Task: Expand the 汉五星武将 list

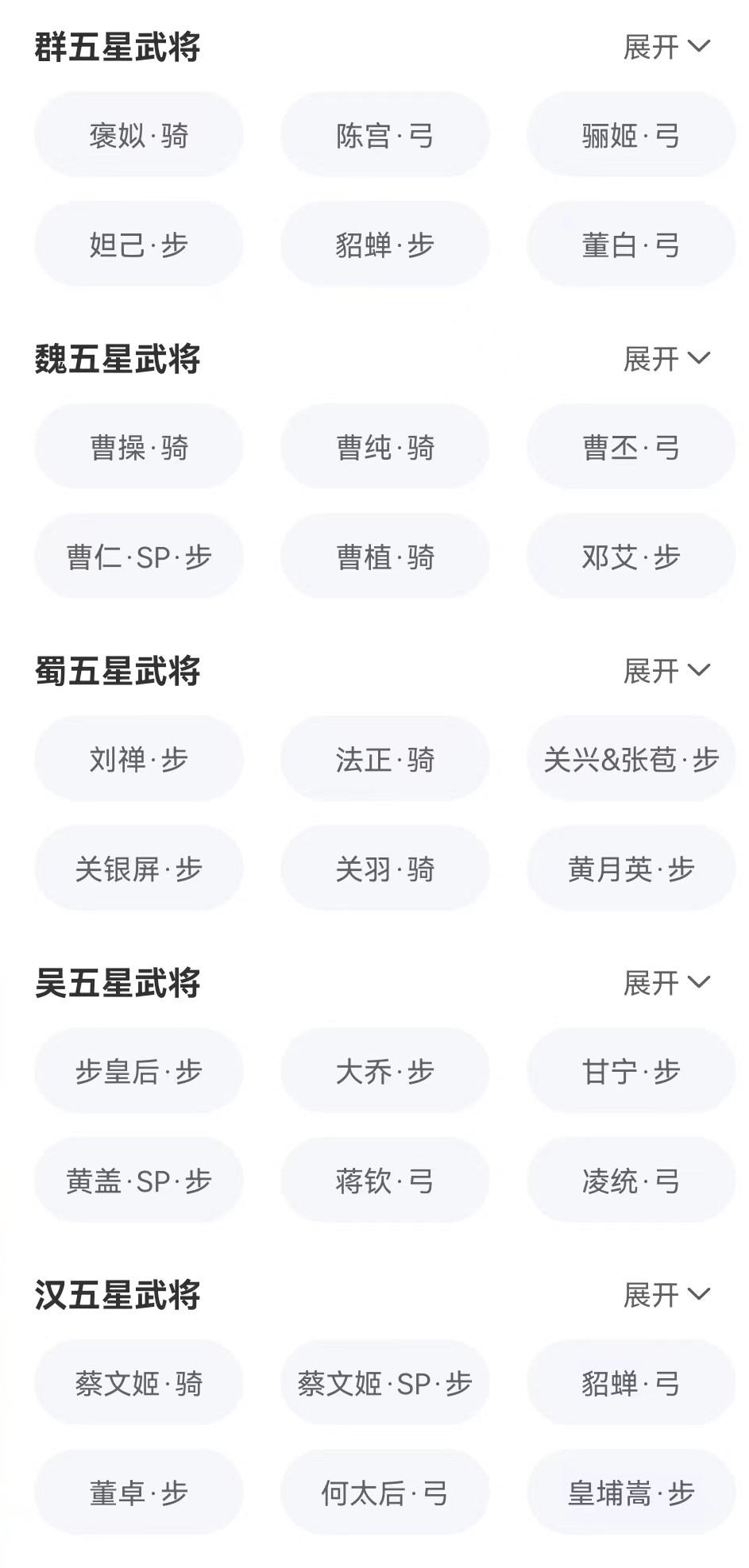Action: tap(666, 1295)
